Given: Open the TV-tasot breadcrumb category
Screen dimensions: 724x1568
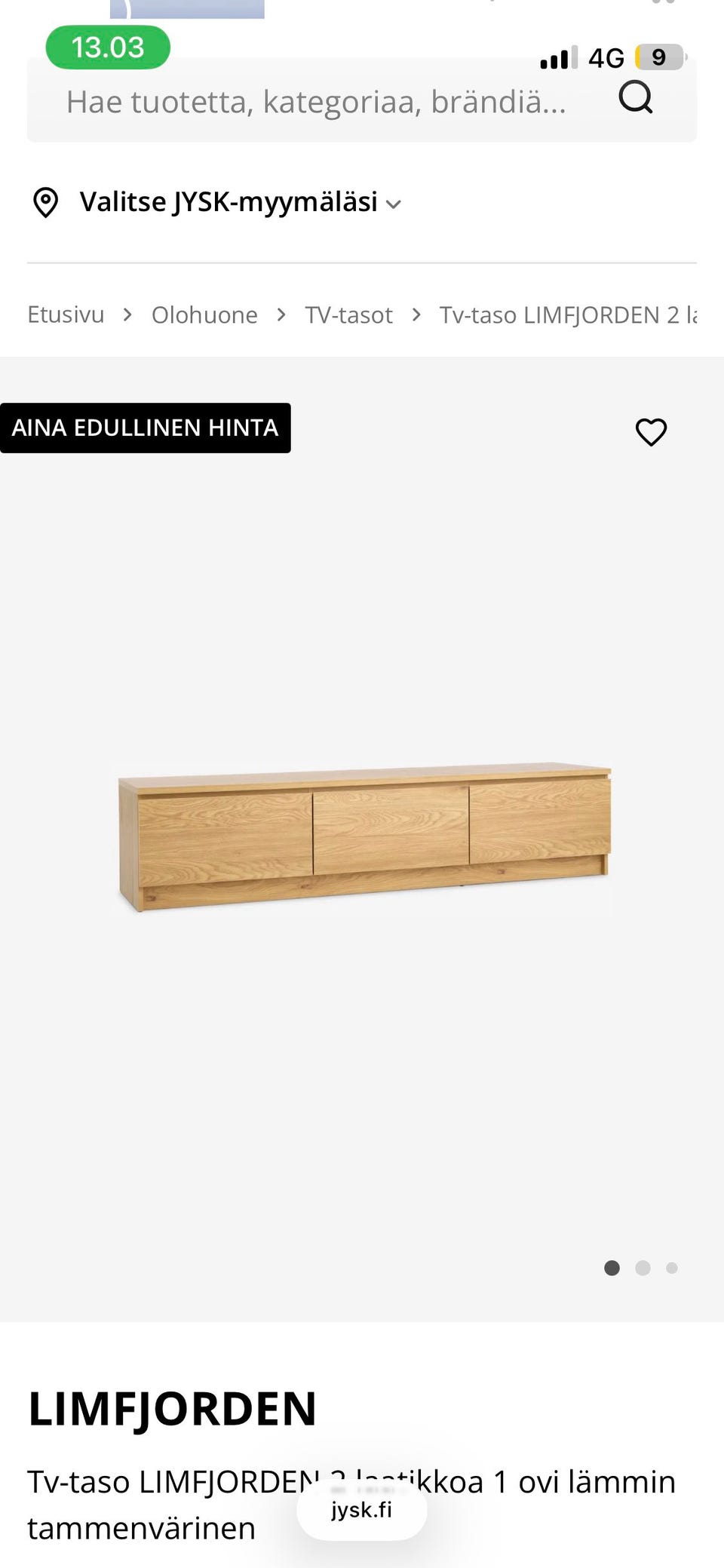Looking at the screenshot, I should pyautogui.click(x=348, y=315).
